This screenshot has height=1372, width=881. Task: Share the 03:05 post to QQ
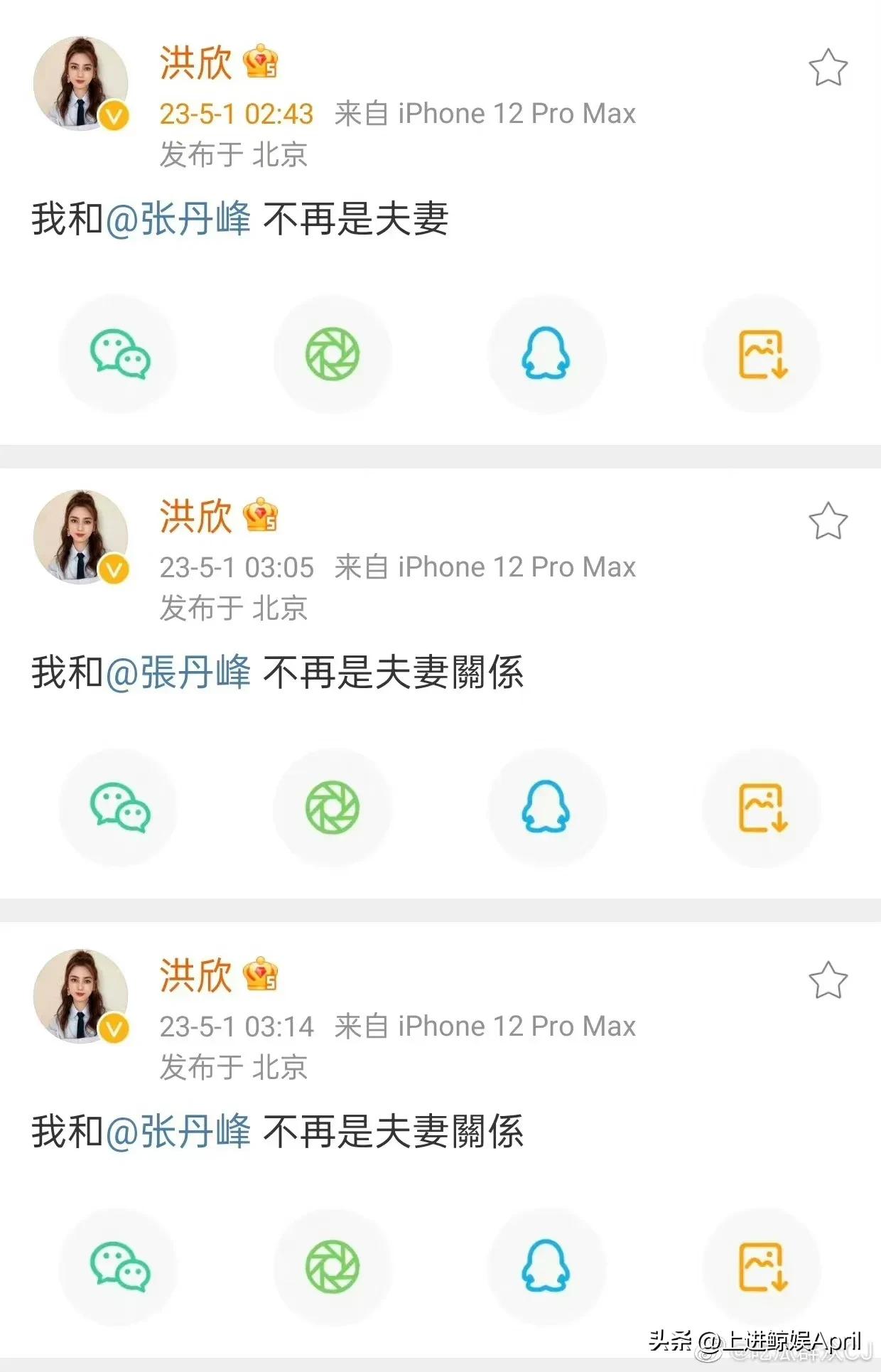coord(546,807)
